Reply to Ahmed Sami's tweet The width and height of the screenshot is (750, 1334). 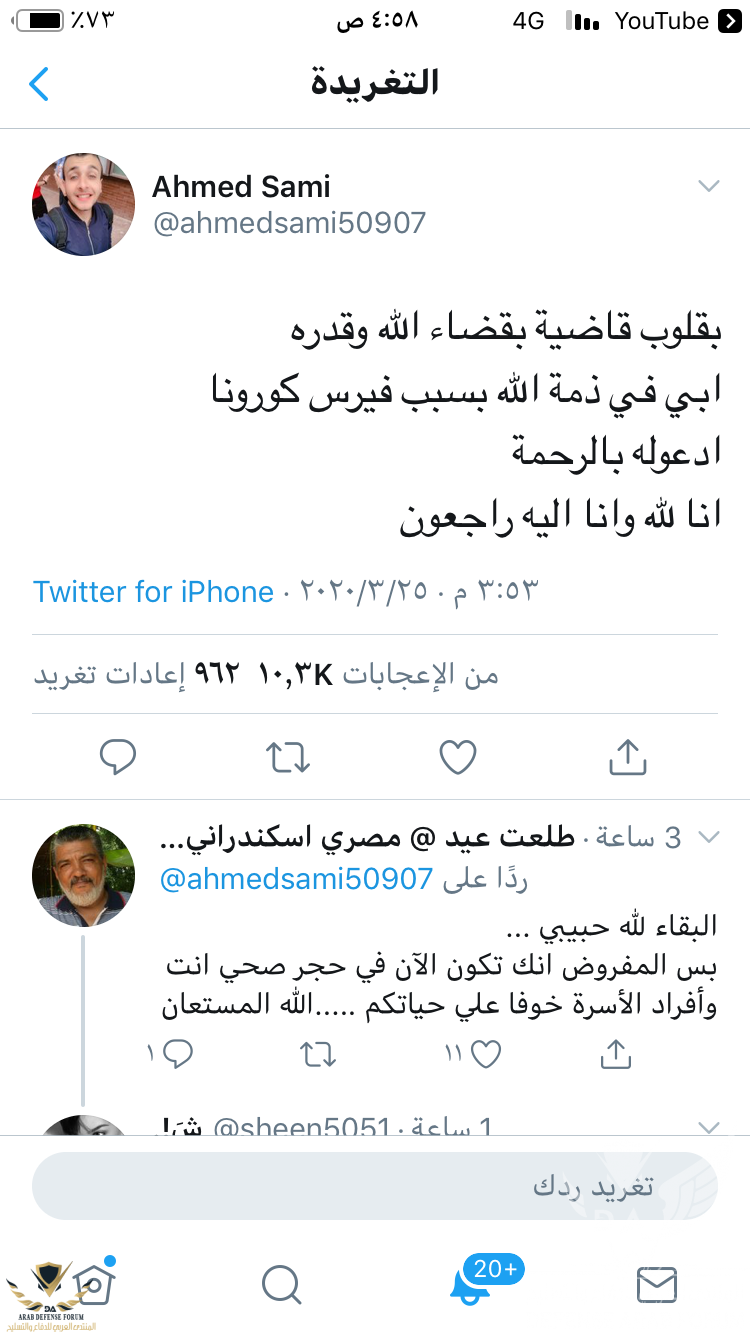click(118, 757)
